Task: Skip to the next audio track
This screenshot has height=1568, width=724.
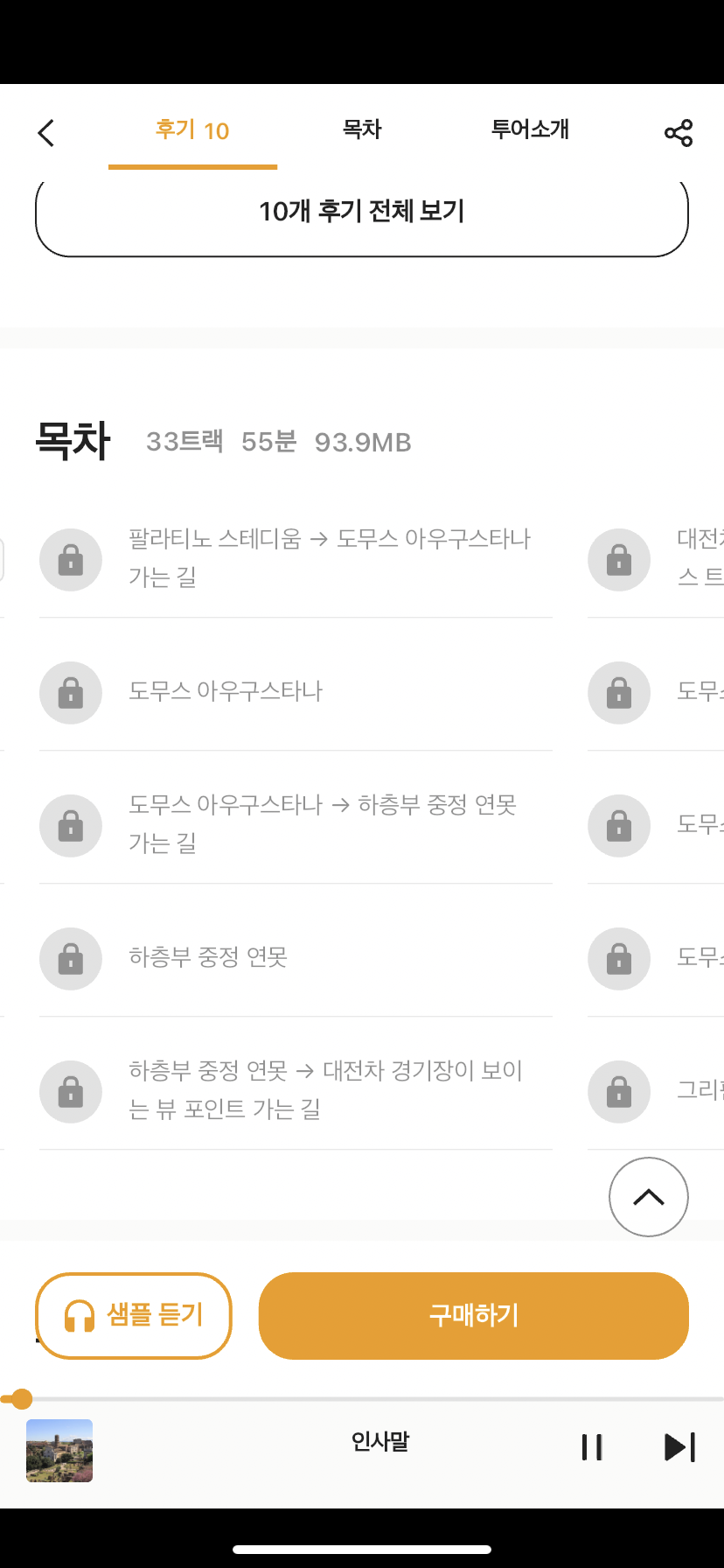Action: pyautogui.click(x=679, y=1446)
